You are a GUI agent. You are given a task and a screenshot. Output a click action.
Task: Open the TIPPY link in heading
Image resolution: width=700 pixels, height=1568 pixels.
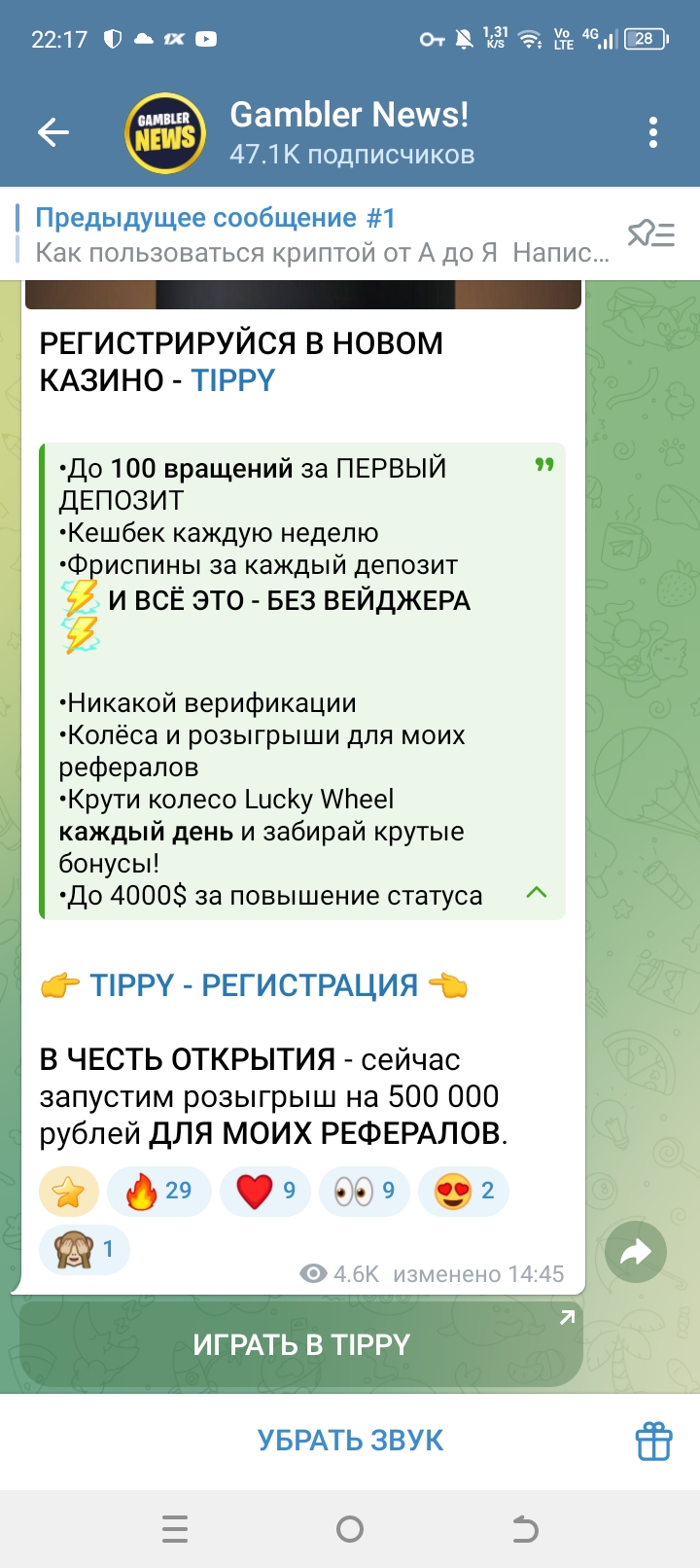[233, 380]
